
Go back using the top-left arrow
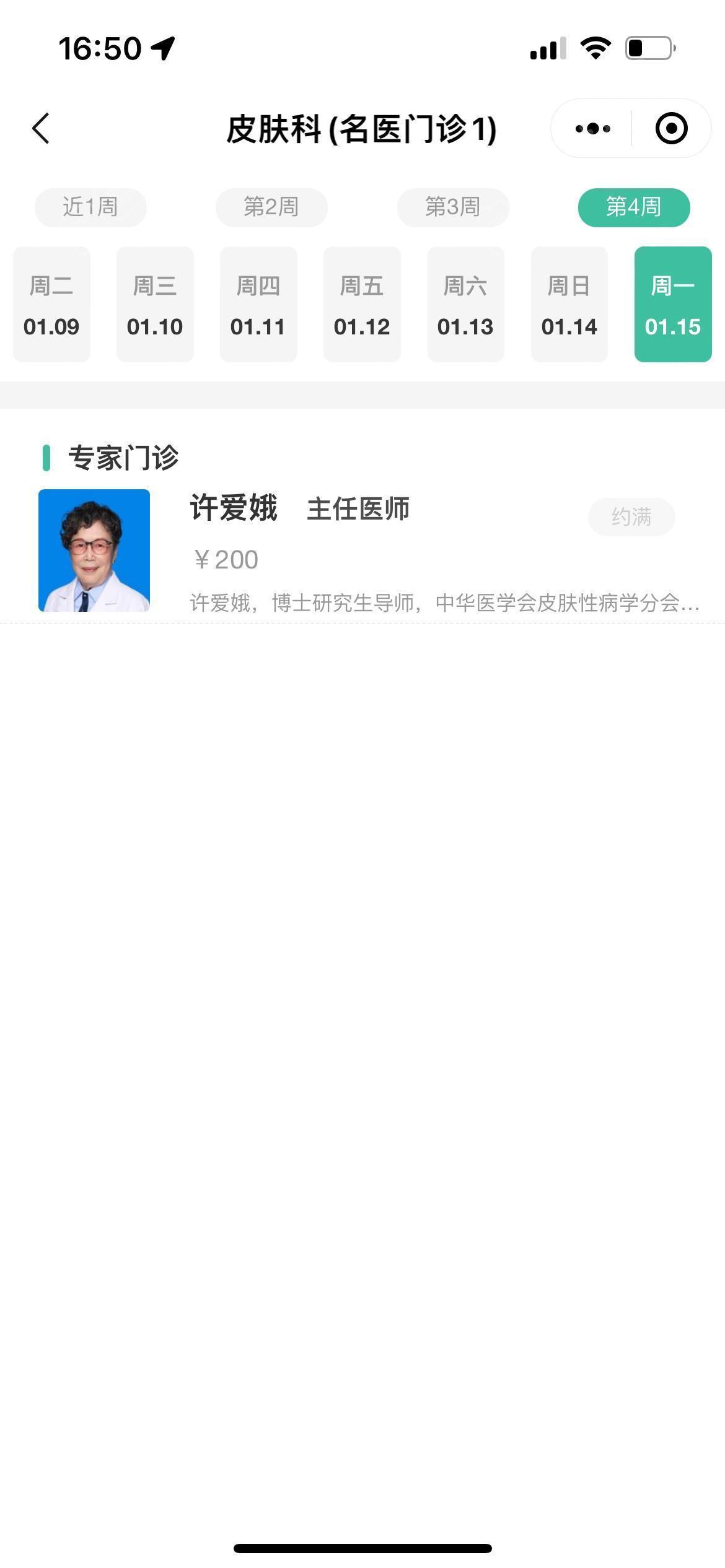(41, 128)
